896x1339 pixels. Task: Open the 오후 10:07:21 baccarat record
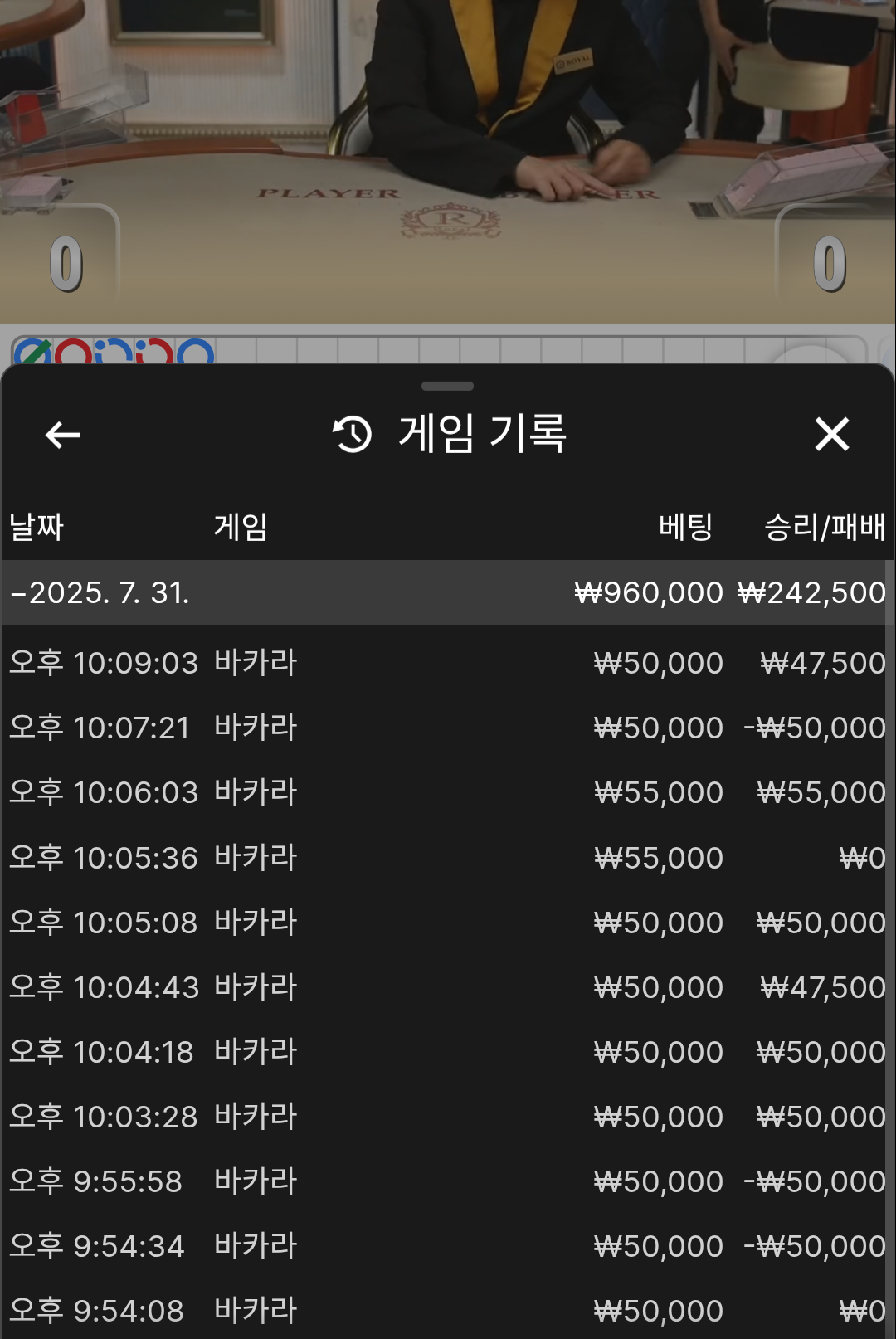click(x=446, y=728)
